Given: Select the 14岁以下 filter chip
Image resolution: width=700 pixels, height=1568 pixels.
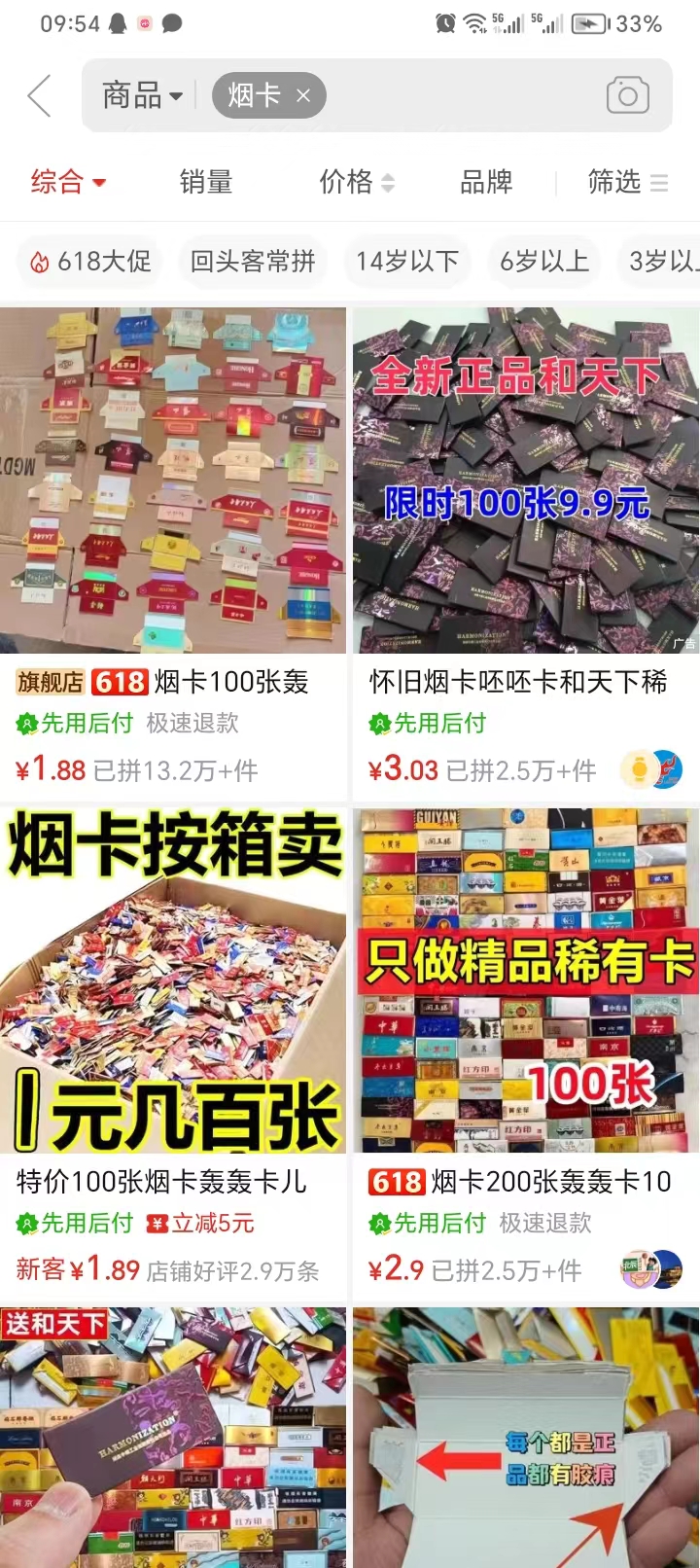Looking at the screenshot, I should [407, 262].
